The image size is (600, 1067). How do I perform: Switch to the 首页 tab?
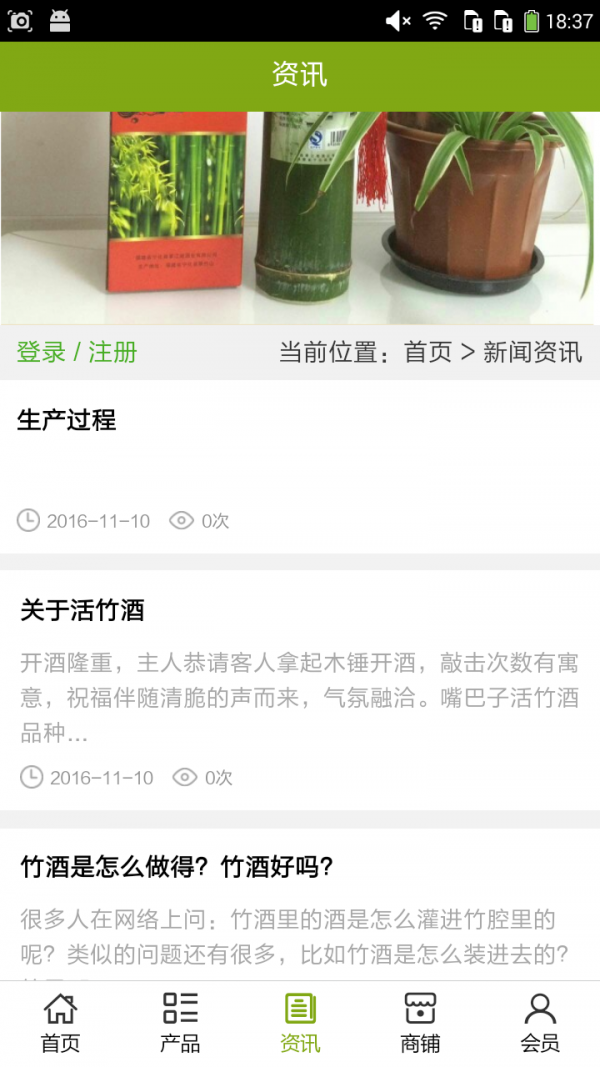(60, 1023)
